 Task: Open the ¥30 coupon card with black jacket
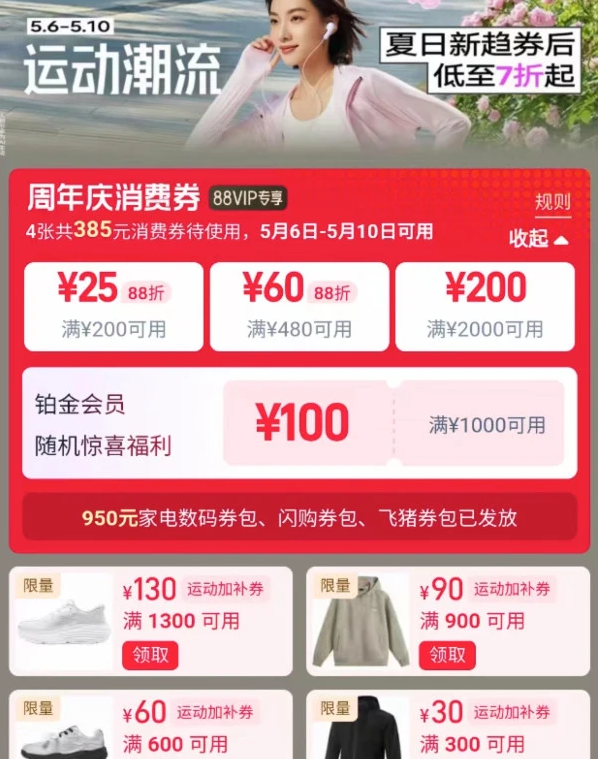pos(448,725)
